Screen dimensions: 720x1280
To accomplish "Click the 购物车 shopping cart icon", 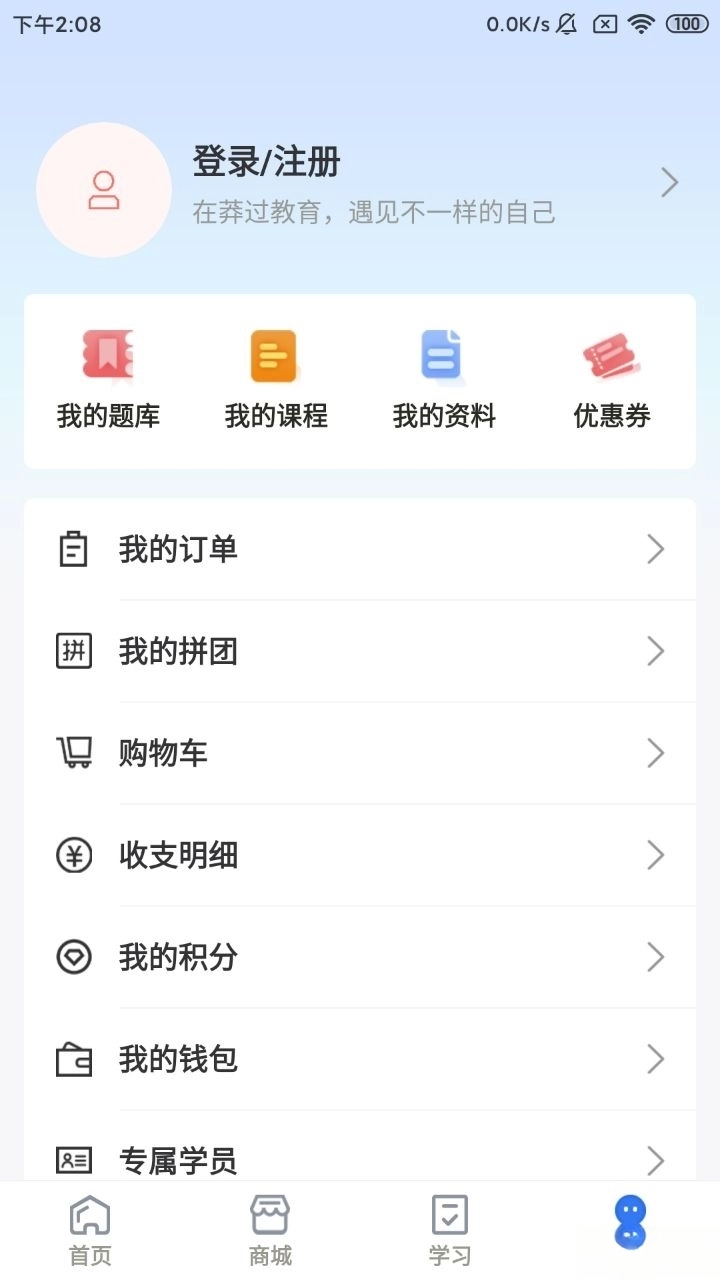I will tap(72, 753).
